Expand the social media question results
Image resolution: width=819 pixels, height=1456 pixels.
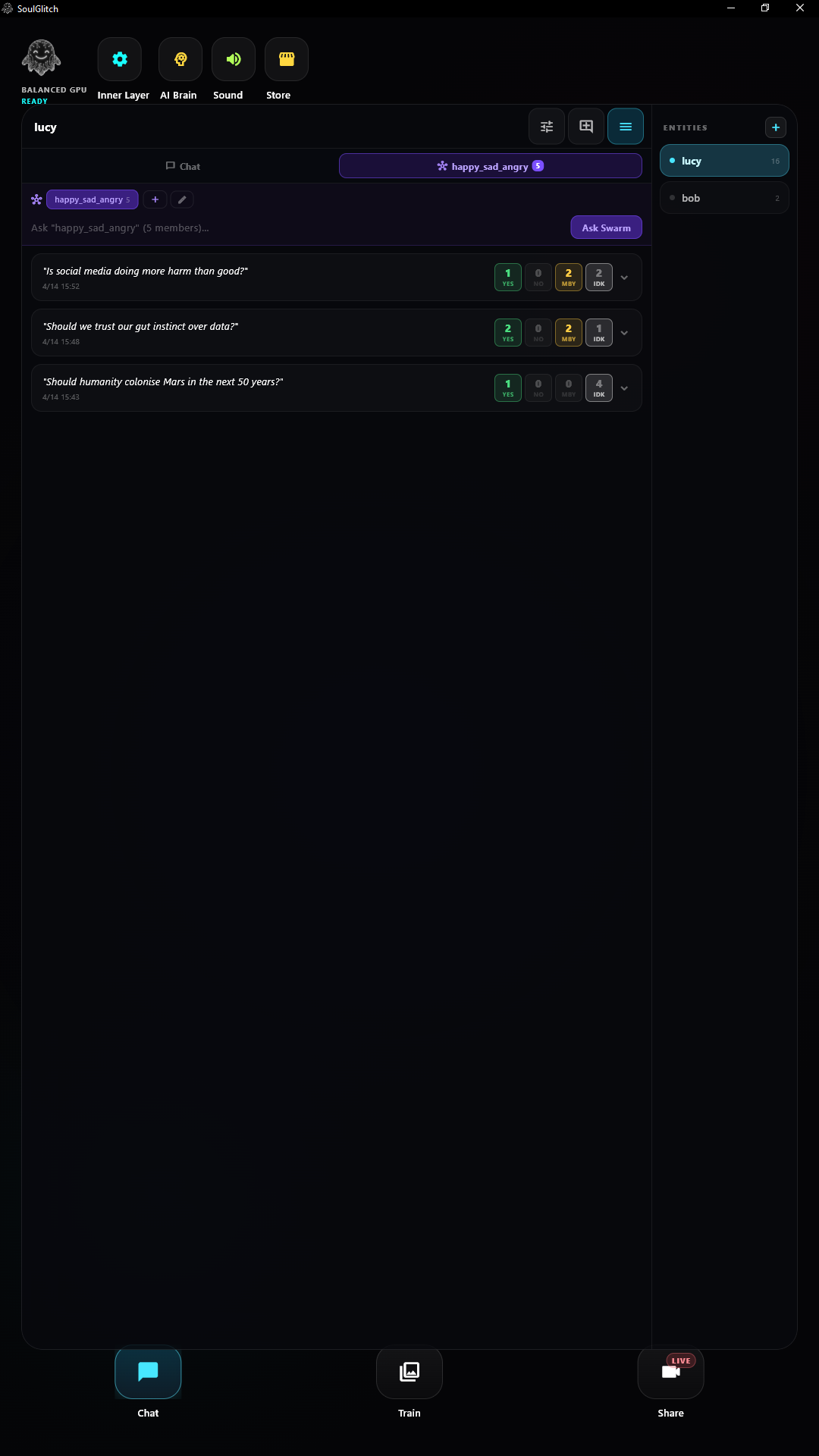[624, 278]
